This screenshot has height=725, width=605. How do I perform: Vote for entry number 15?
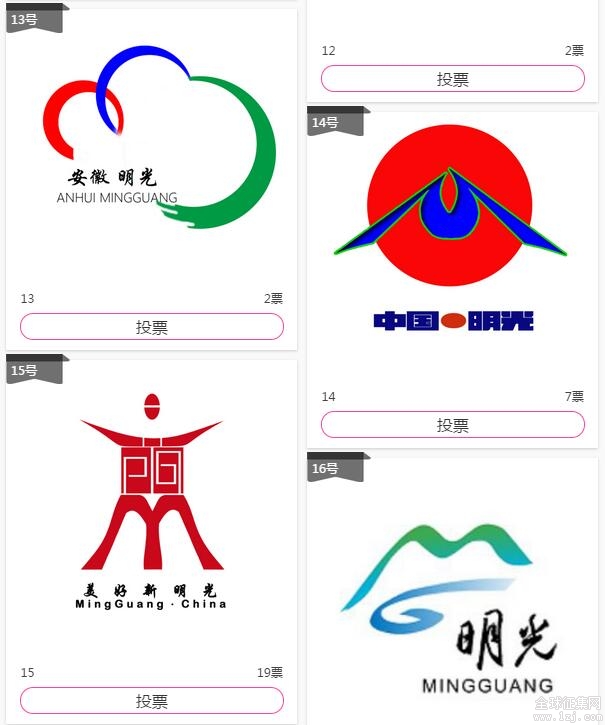[152, 701]
